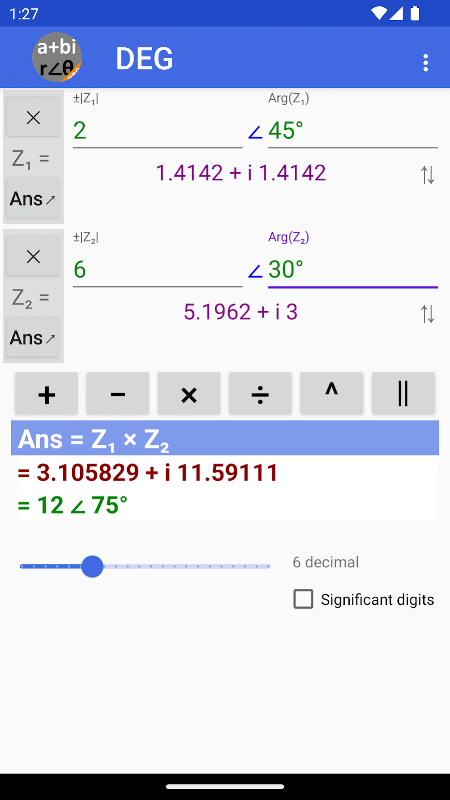Viewport: 450px width, 800px height.
Task: Add Z1 and Z2 with plus button
Action: point(46,393)
